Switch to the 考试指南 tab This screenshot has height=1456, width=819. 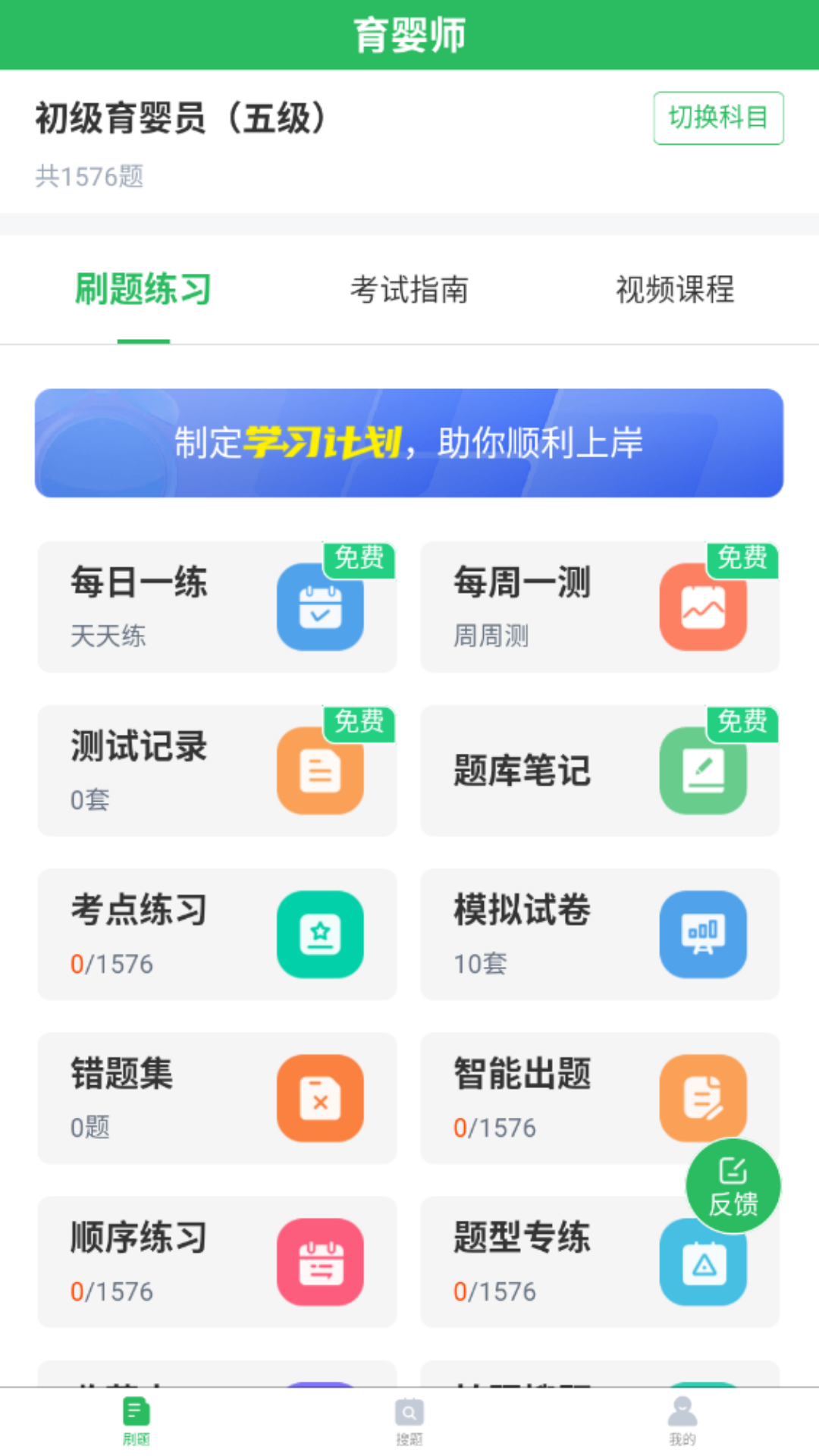409,290
